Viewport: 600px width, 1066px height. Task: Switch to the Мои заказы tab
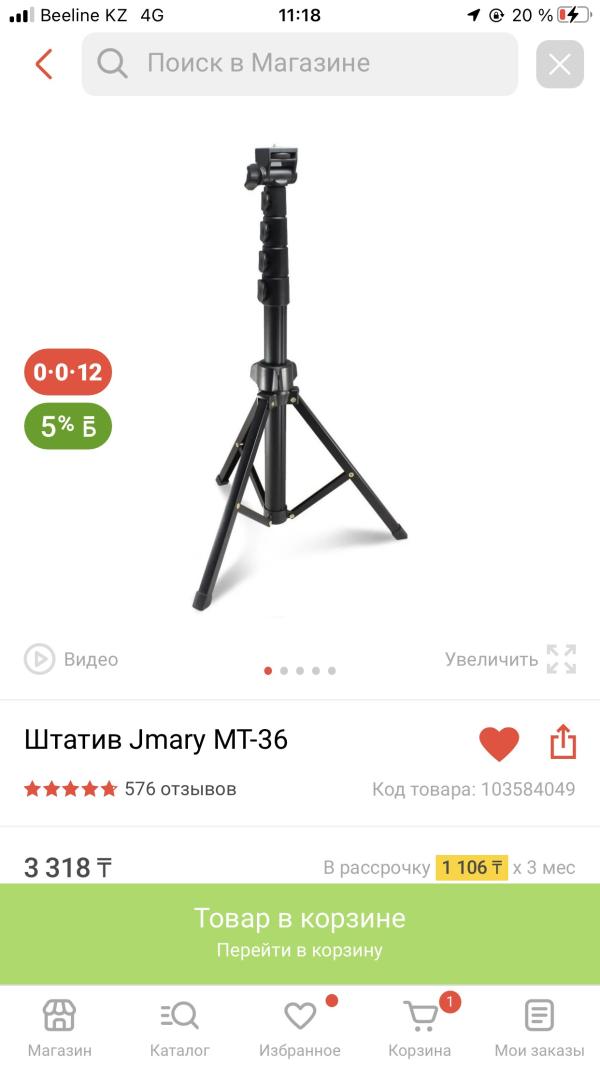click(539, 1028)
